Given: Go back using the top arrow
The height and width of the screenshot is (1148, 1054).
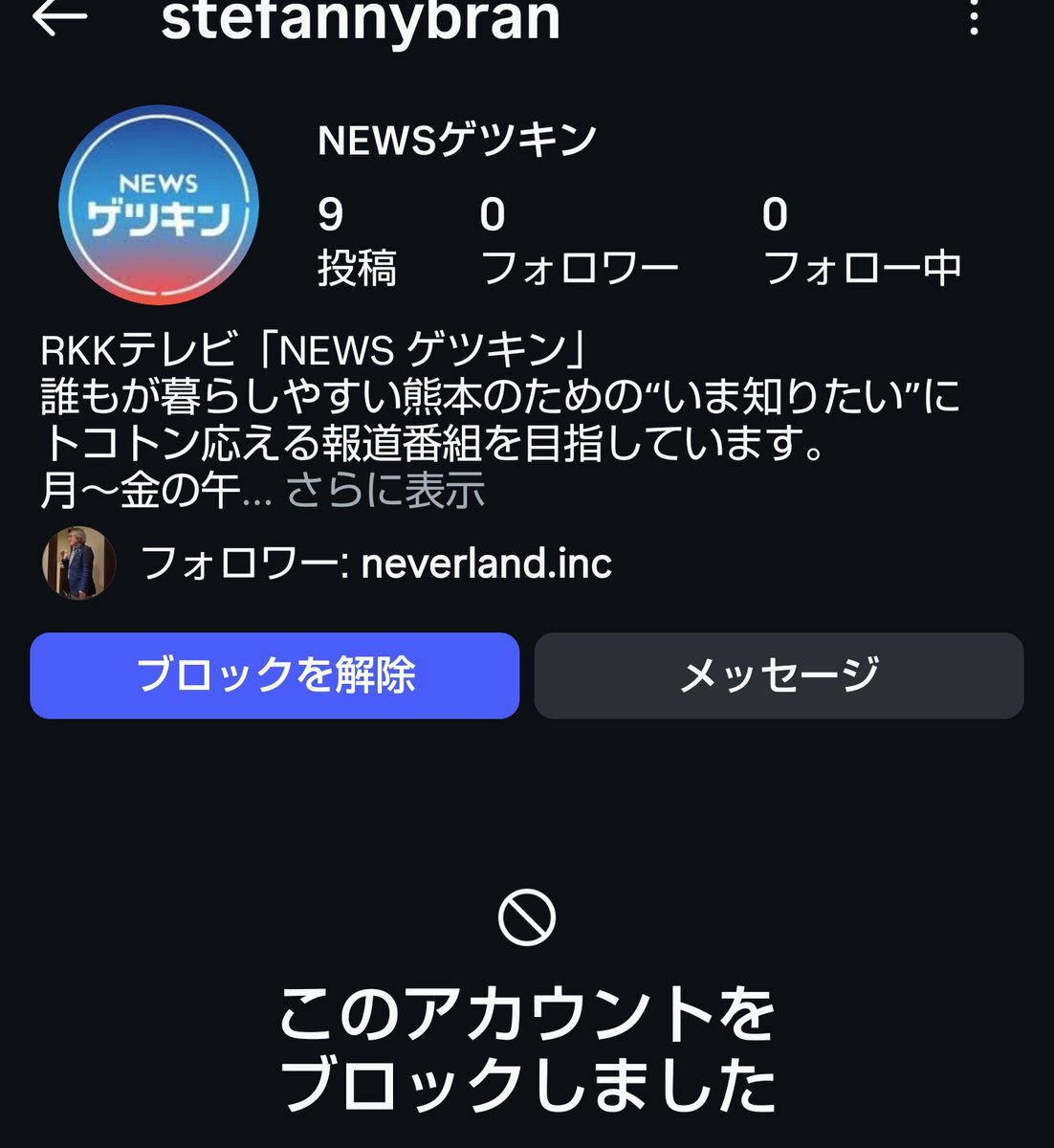Looking at the screenshot, I should coord(59,17).
